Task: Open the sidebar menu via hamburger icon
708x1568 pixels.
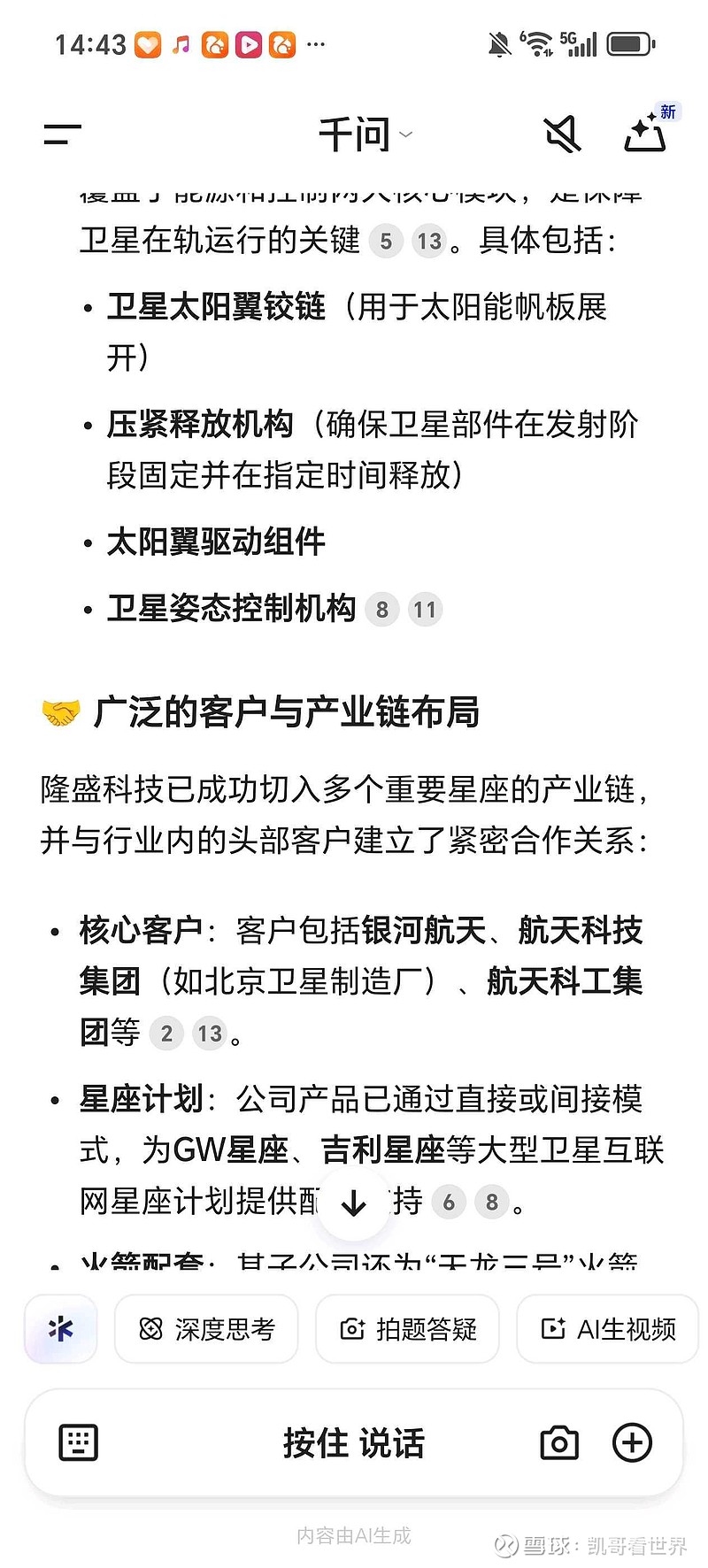Action: click(60, 134)
